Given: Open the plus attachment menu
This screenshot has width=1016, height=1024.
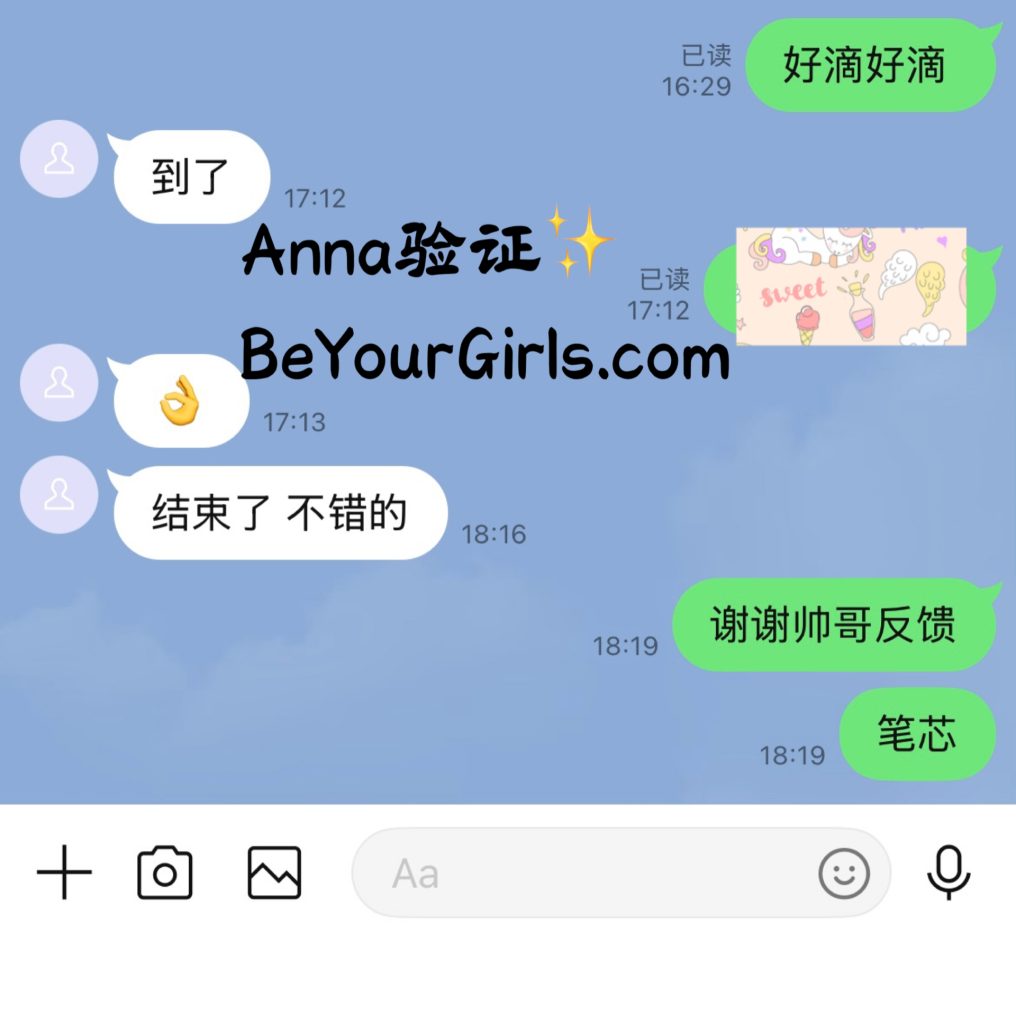Looking at the screenshot, I should click(x=64, y=873).
